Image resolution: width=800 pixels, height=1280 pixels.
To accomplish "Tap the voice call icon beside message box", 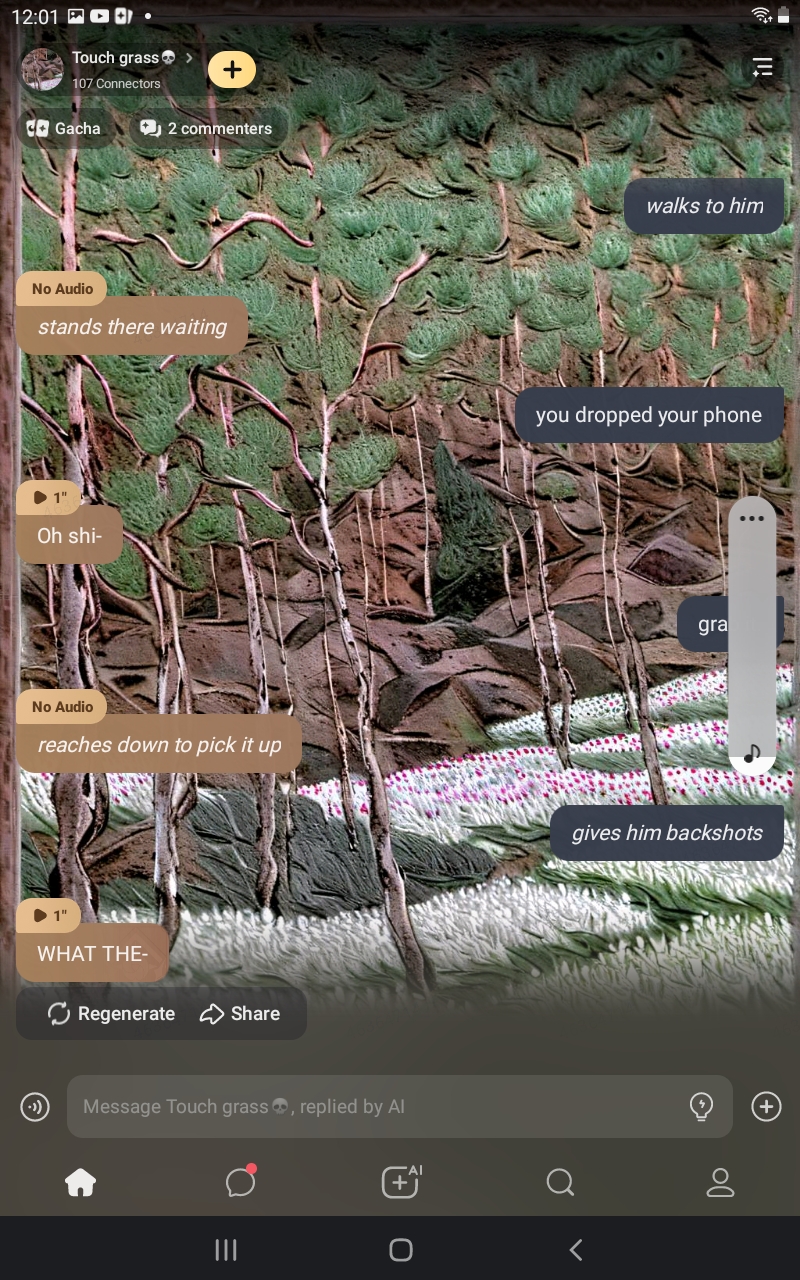I will click(35, 1107).
